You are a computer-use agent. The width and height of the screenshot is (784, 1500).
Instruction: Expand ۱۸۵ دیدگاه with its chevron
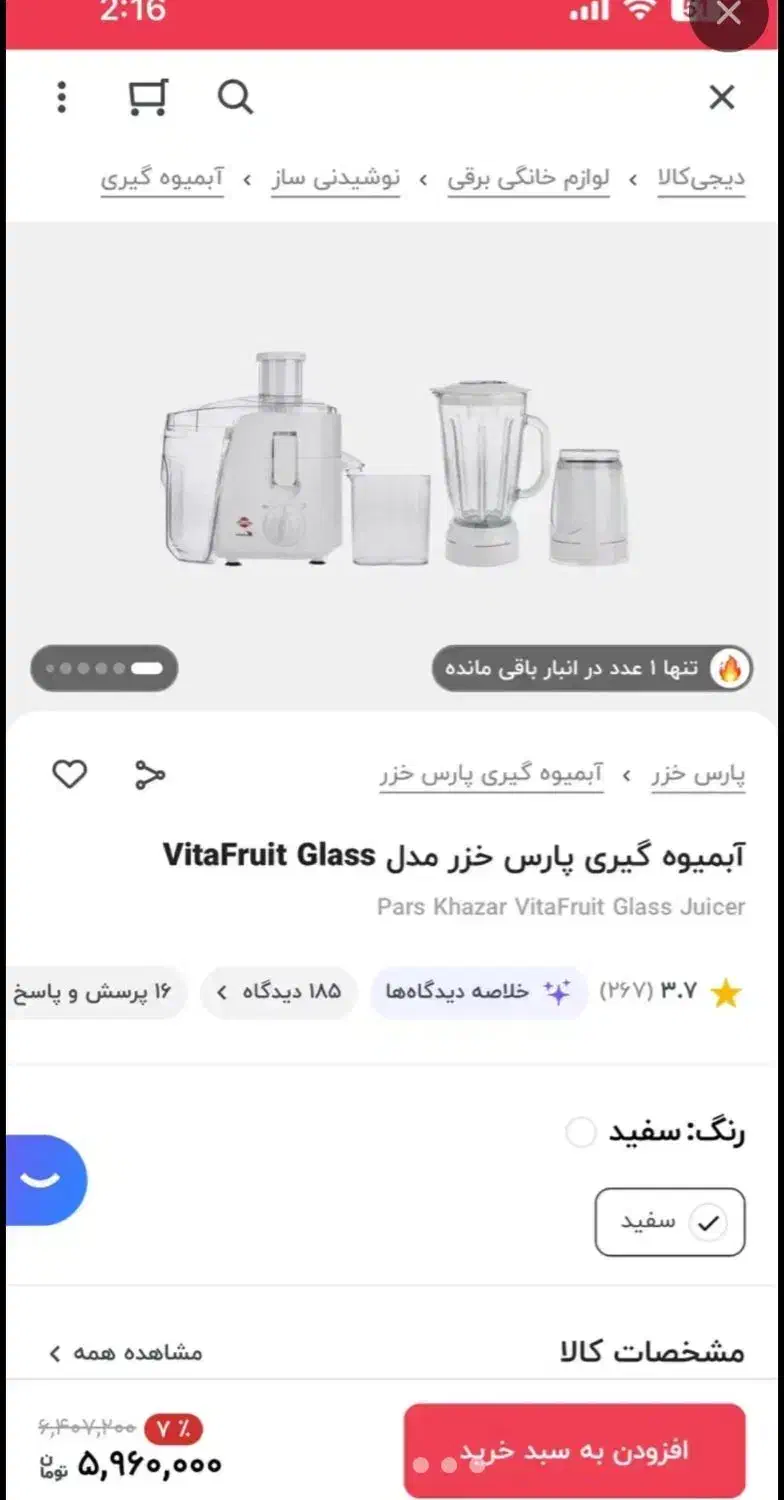(279, 992)
